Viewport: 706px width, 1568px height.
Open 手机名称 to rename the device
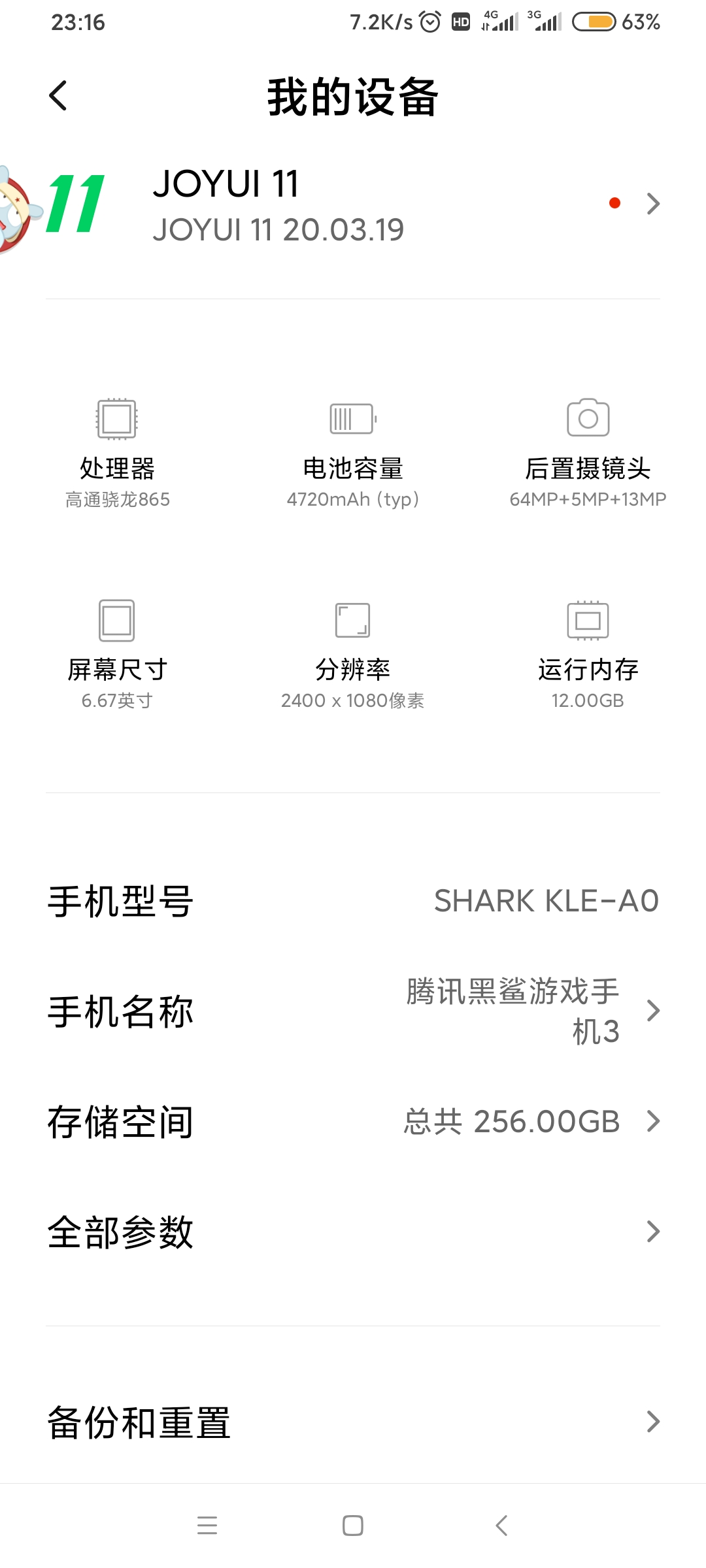coord(353,1011)
